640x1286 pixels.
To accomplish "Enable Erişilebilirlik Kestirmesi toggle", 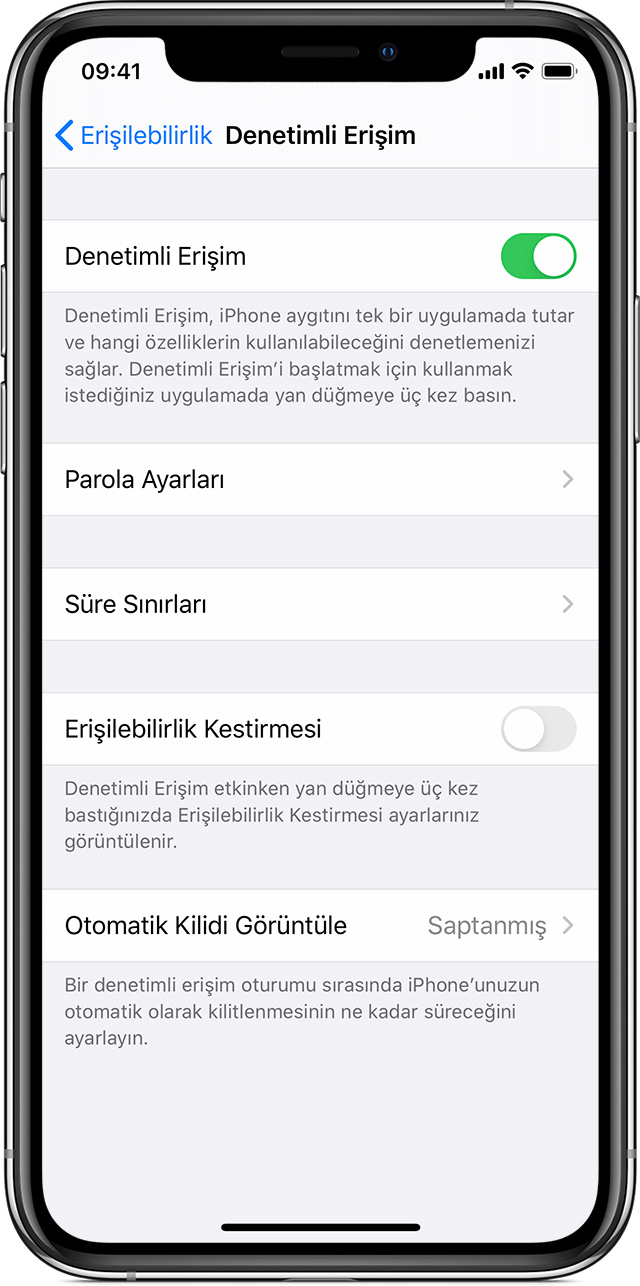I will tap(538, 729).
